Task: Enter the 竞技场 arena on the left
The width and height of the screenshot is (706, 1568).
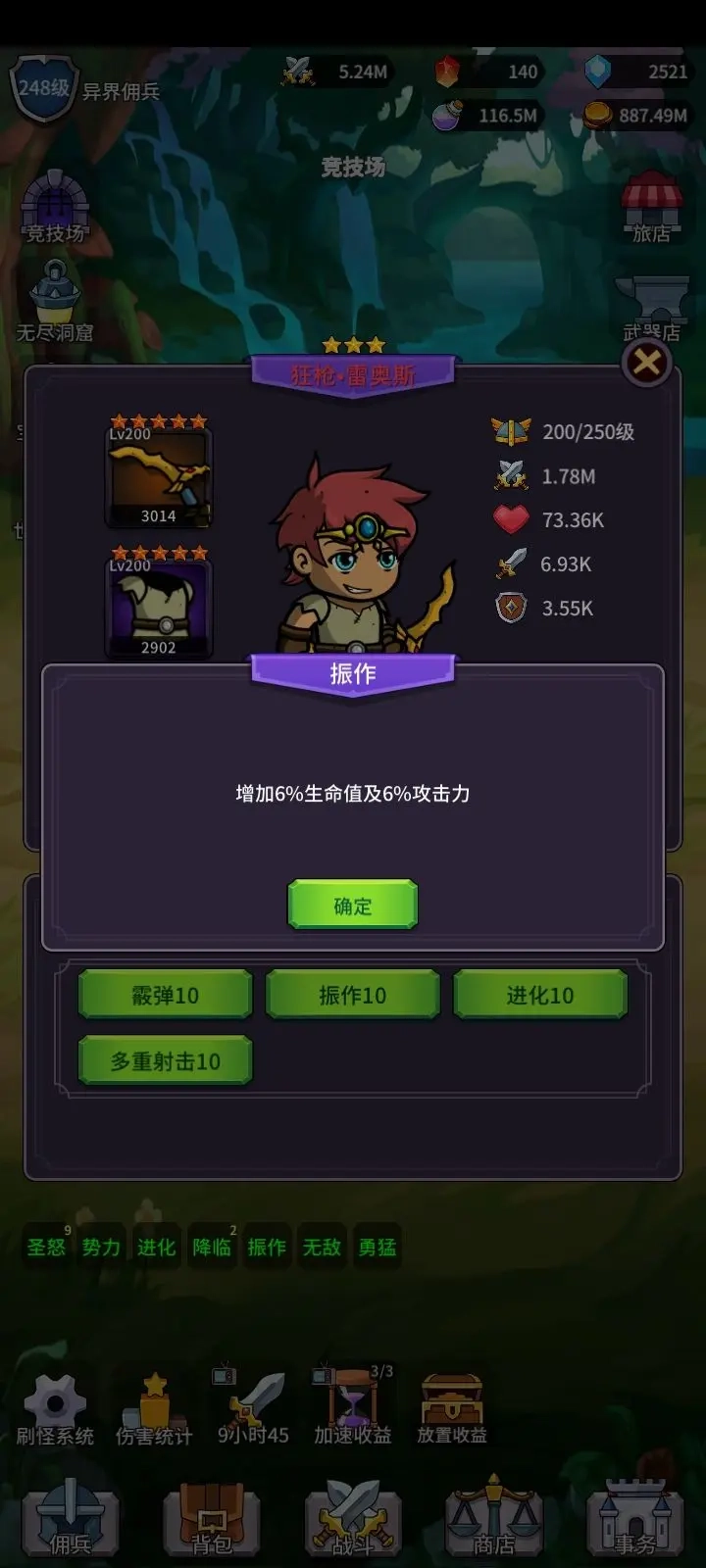Action: (55, 206)
